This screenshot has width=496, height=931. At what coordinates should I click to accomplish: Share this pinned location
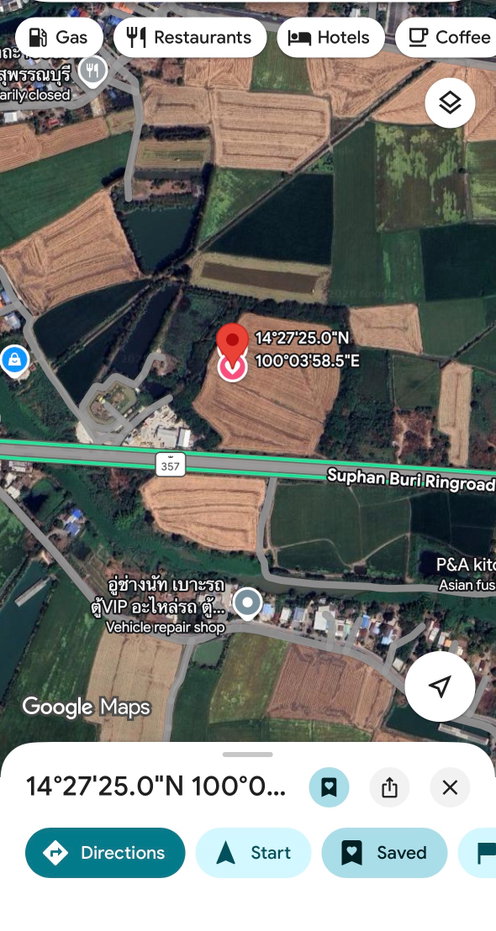(x=389, y=787)
